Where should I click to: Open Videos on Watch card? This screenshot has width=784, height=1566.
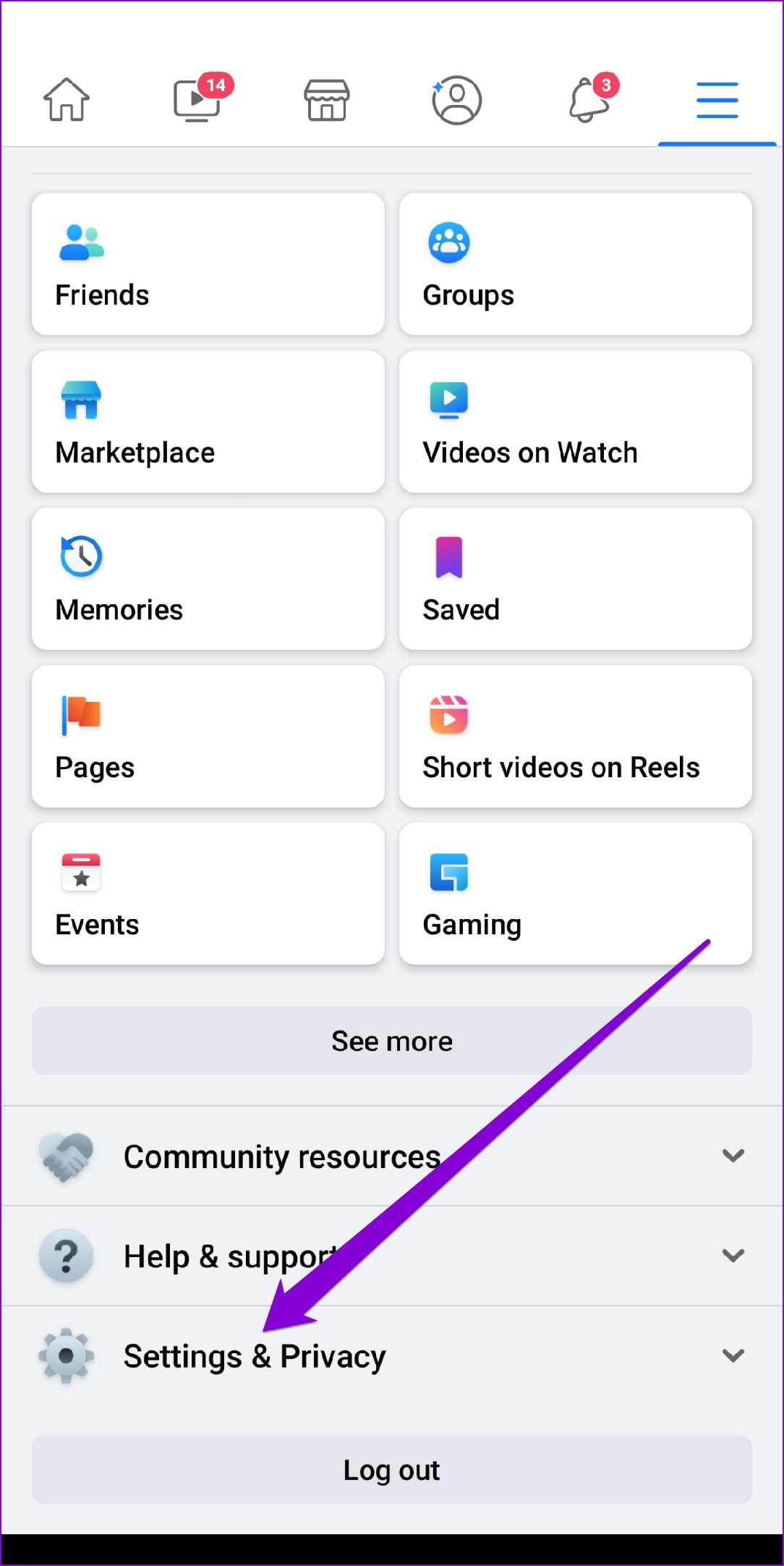[575, 422]
